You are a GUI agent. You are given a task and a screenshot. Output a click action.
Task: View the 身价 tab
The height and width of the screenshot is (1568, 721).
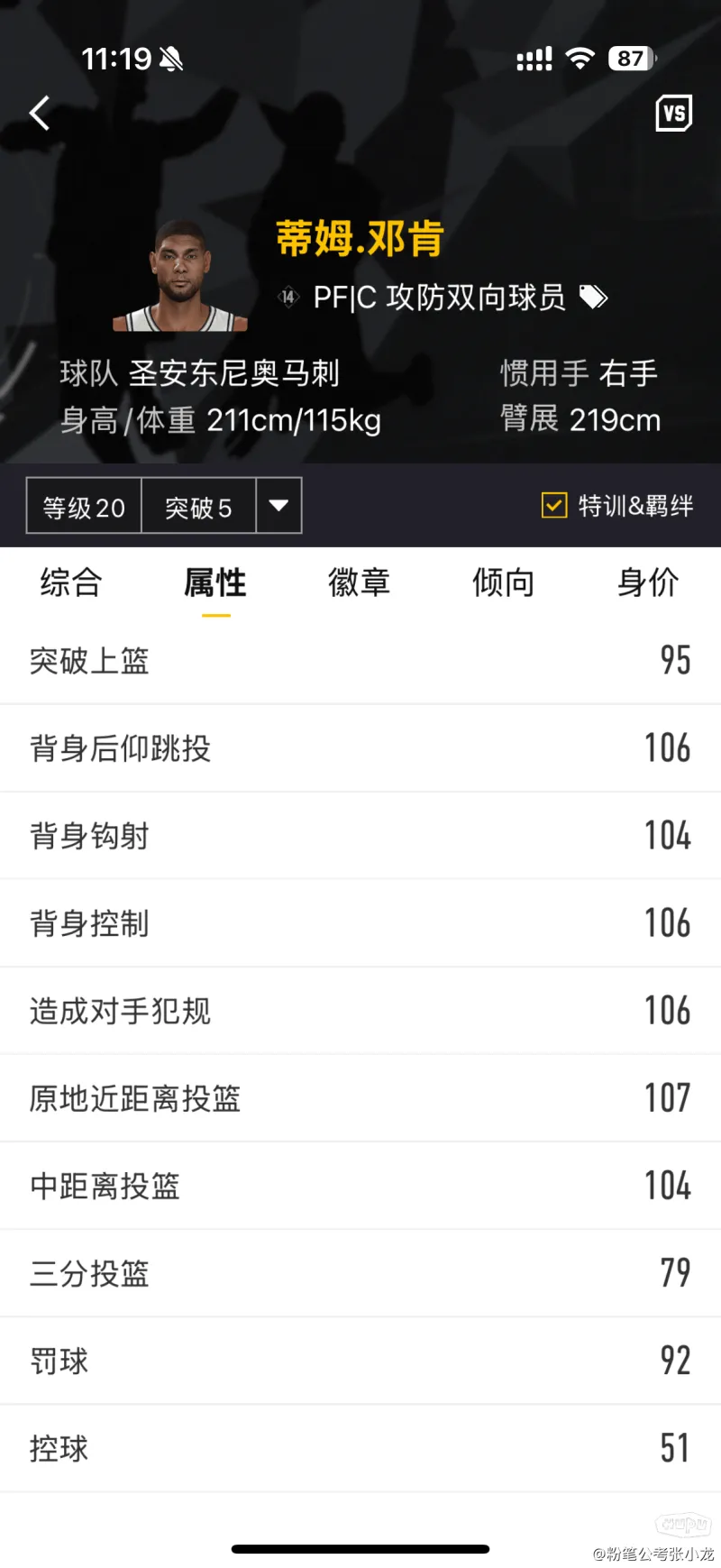coord(648,582)
